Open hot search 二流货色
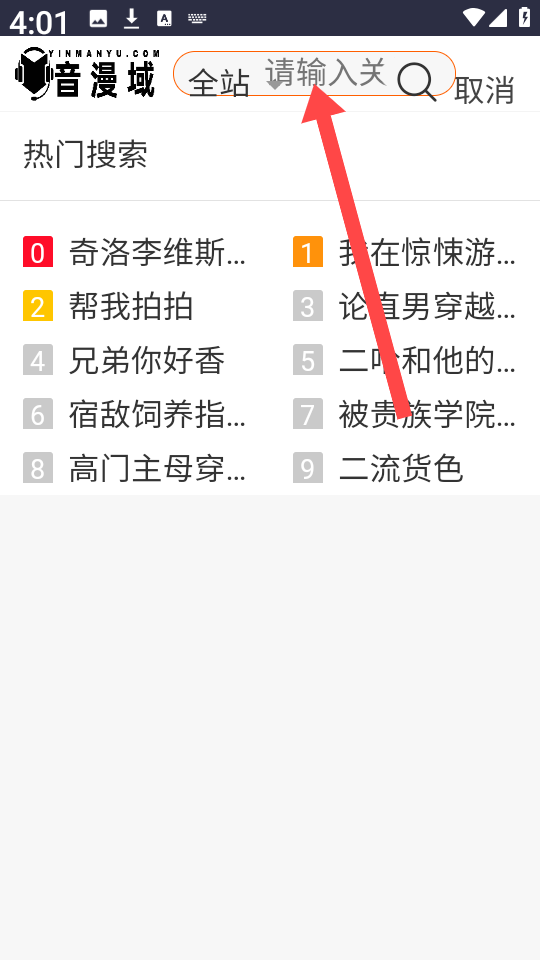540x960 pixels. tap(401, 468)
